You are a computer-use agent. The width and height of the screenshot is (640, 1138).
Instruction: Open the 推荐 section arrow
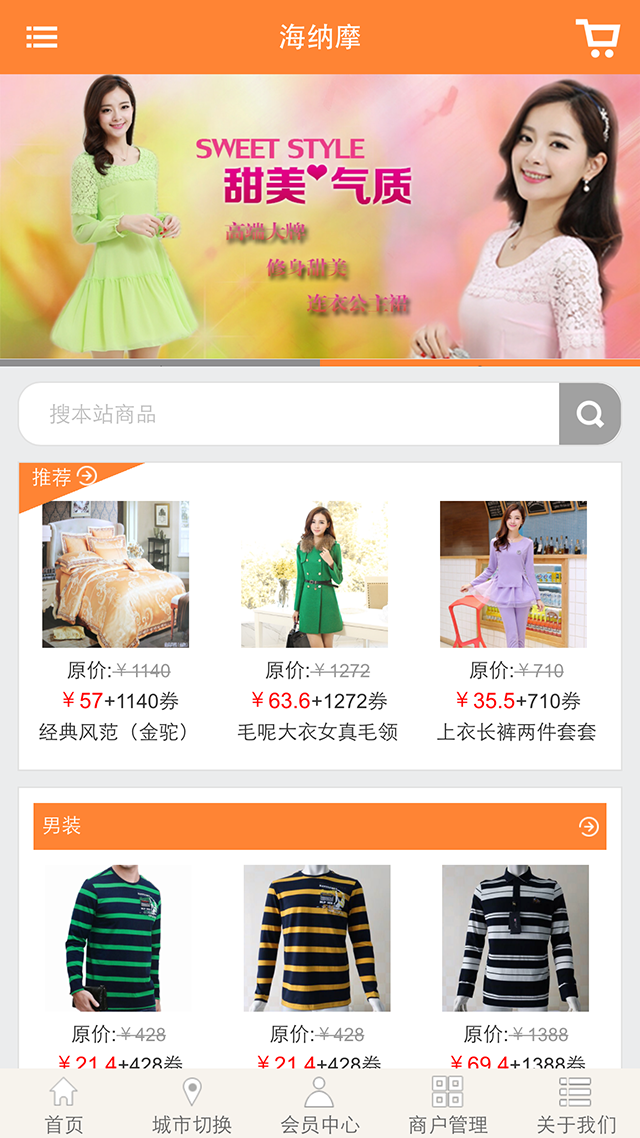click(87, 476)
